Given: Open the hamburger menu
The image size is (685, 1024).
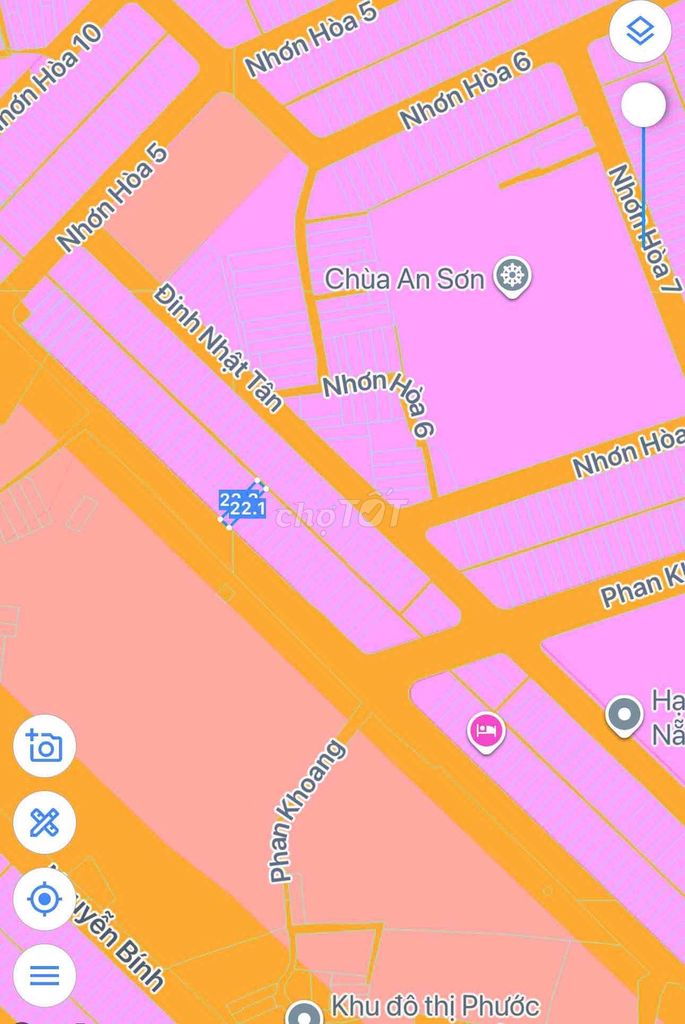Looking at the screenshot, I should pos(45,974).
